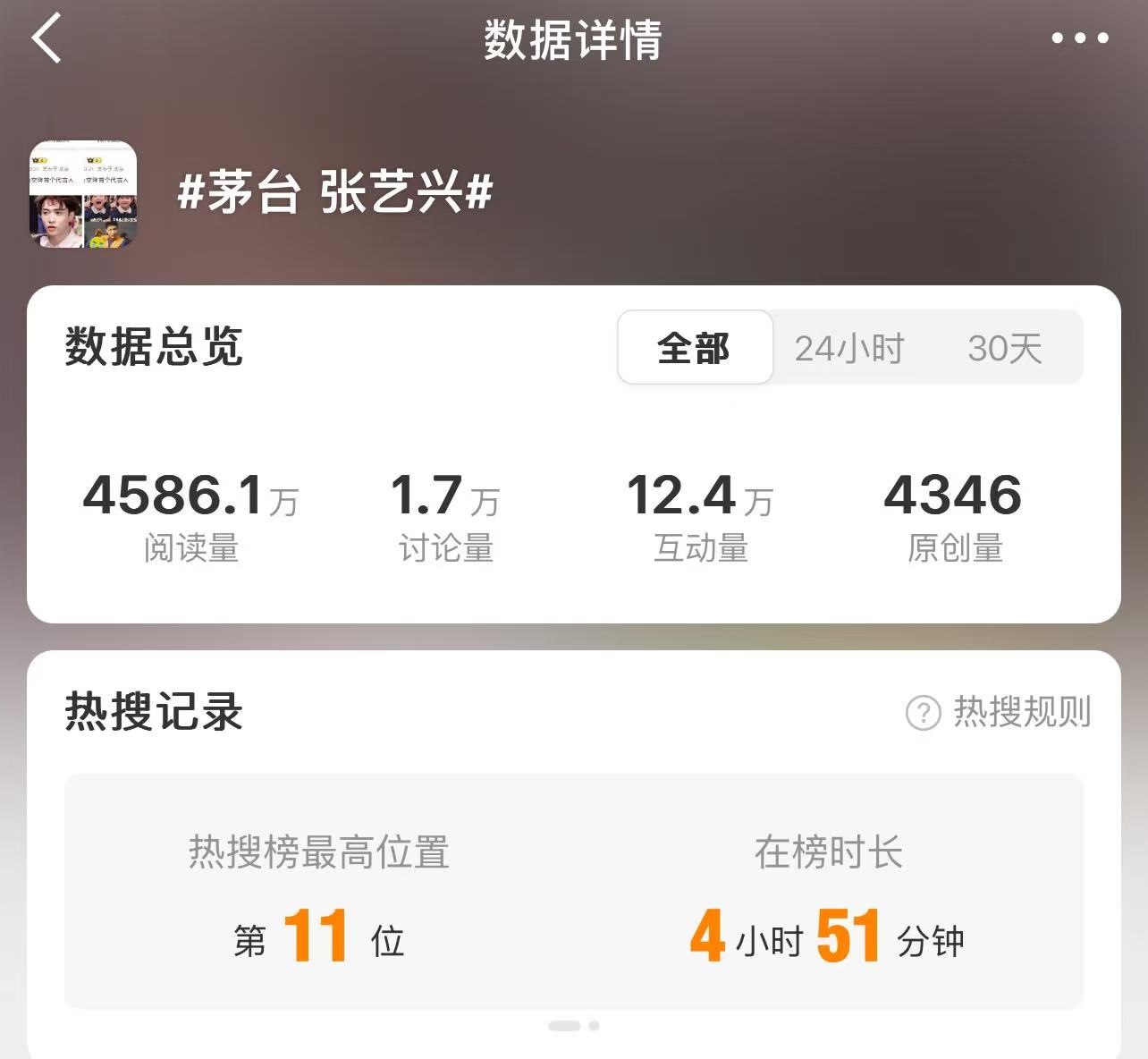Viewport: 1148px width, 1059px height.
Task: Switch to the 30天 tab
Action: point(1005,348)
